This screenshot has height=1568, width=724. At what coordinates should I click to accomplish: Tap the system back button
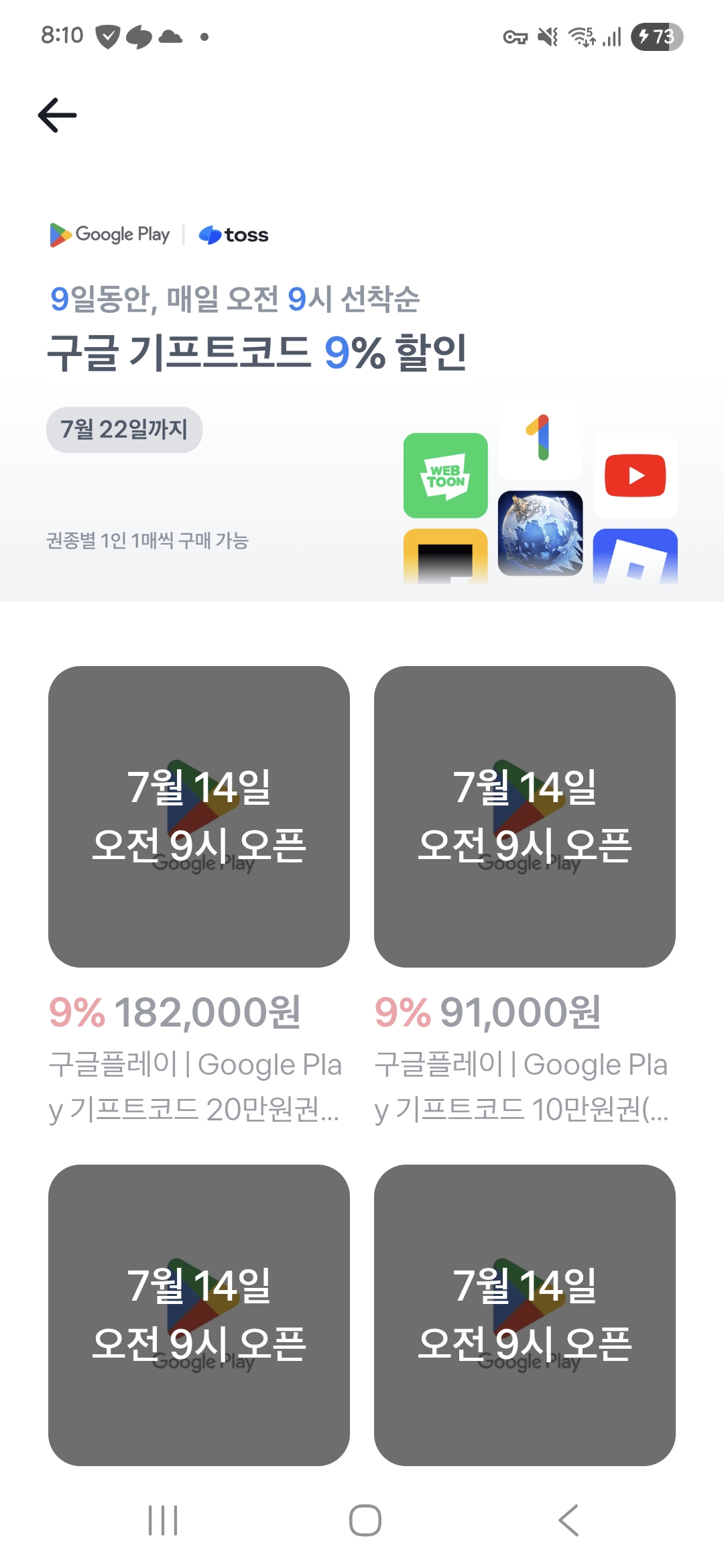coord(568,1520)
